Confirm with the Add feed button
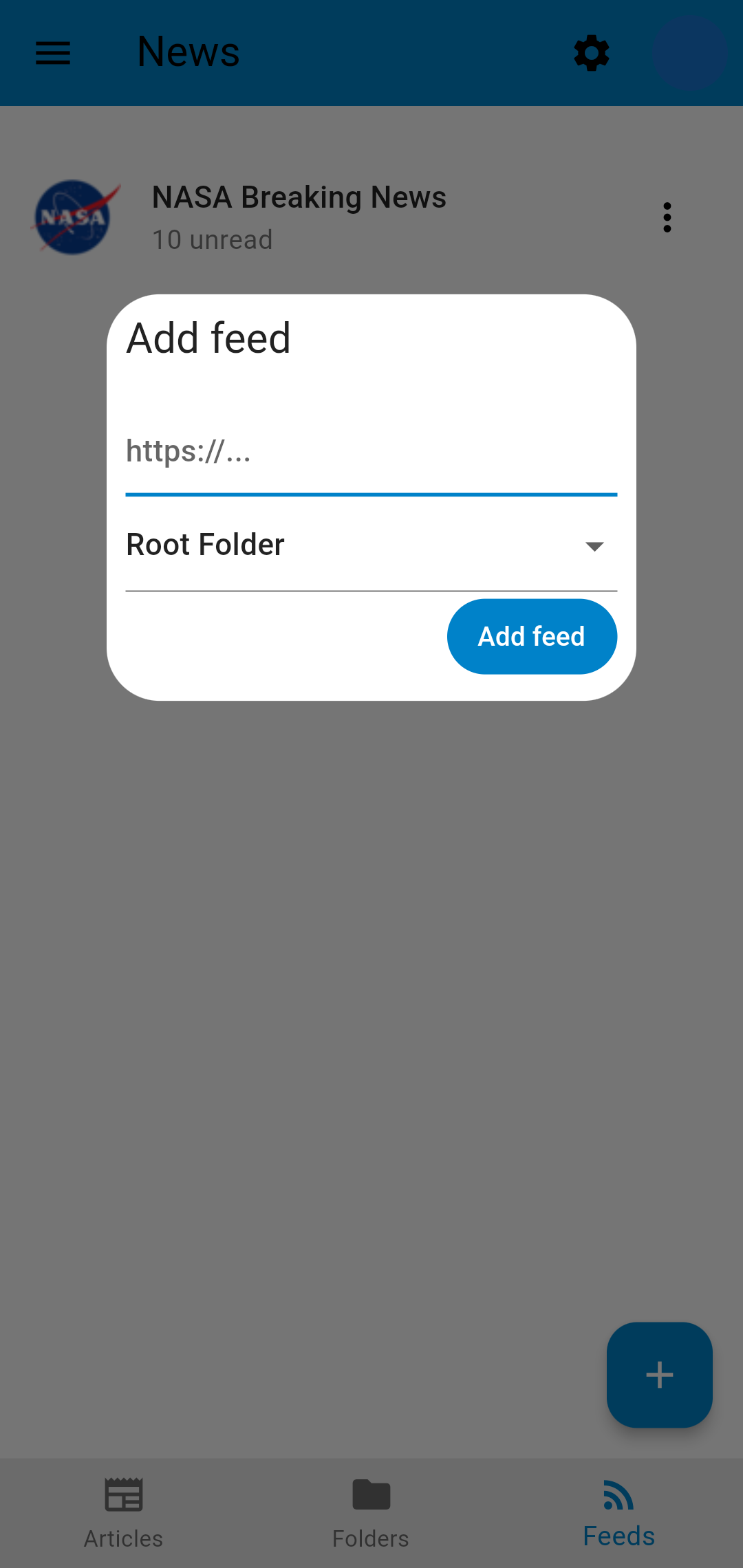Image resolution: width=743 pixels, height=1568 pixels. coord(532,636)
